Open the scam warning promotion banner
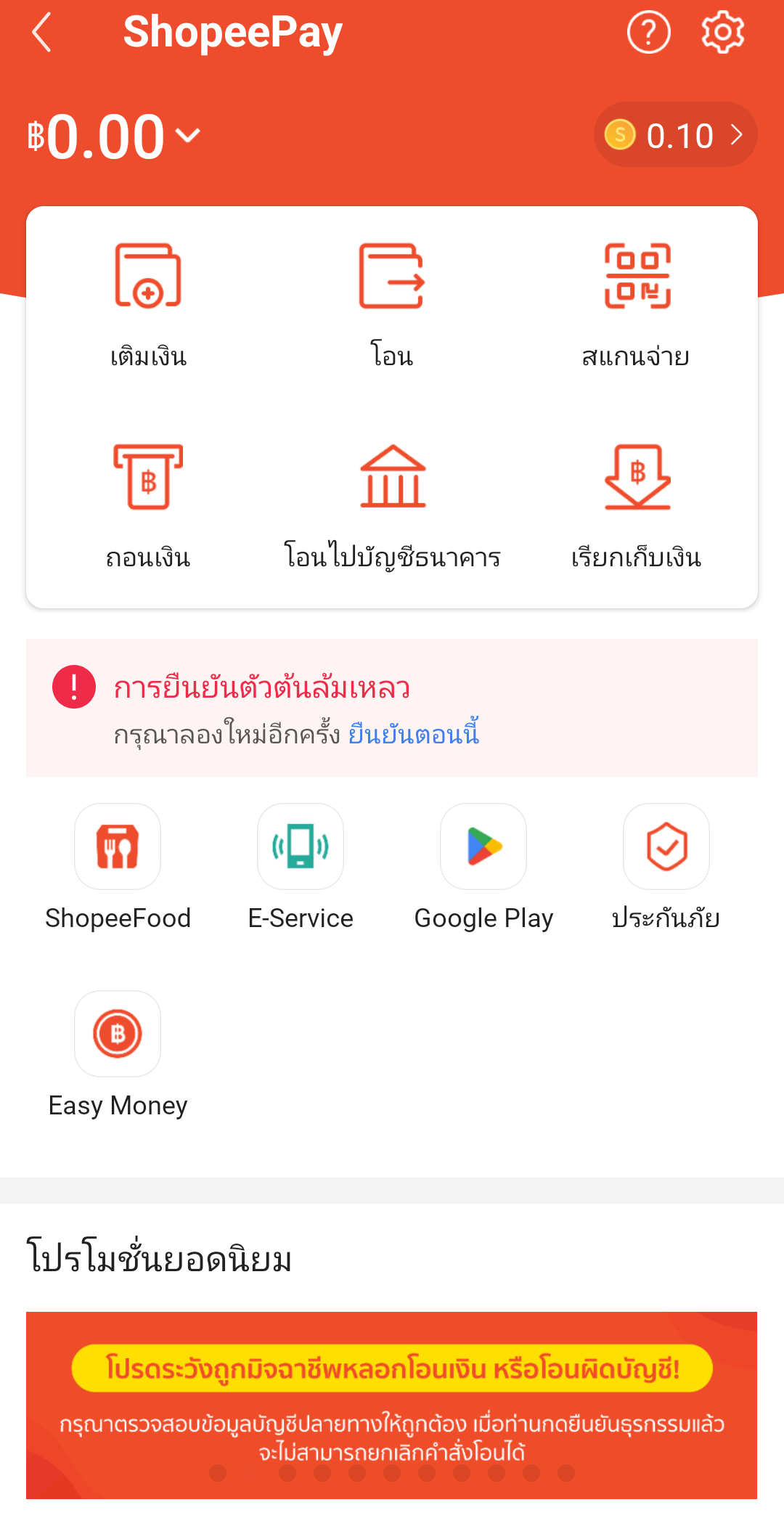Image resolution: width=784 pixels, height=1526 pixels. [392, 1405]
